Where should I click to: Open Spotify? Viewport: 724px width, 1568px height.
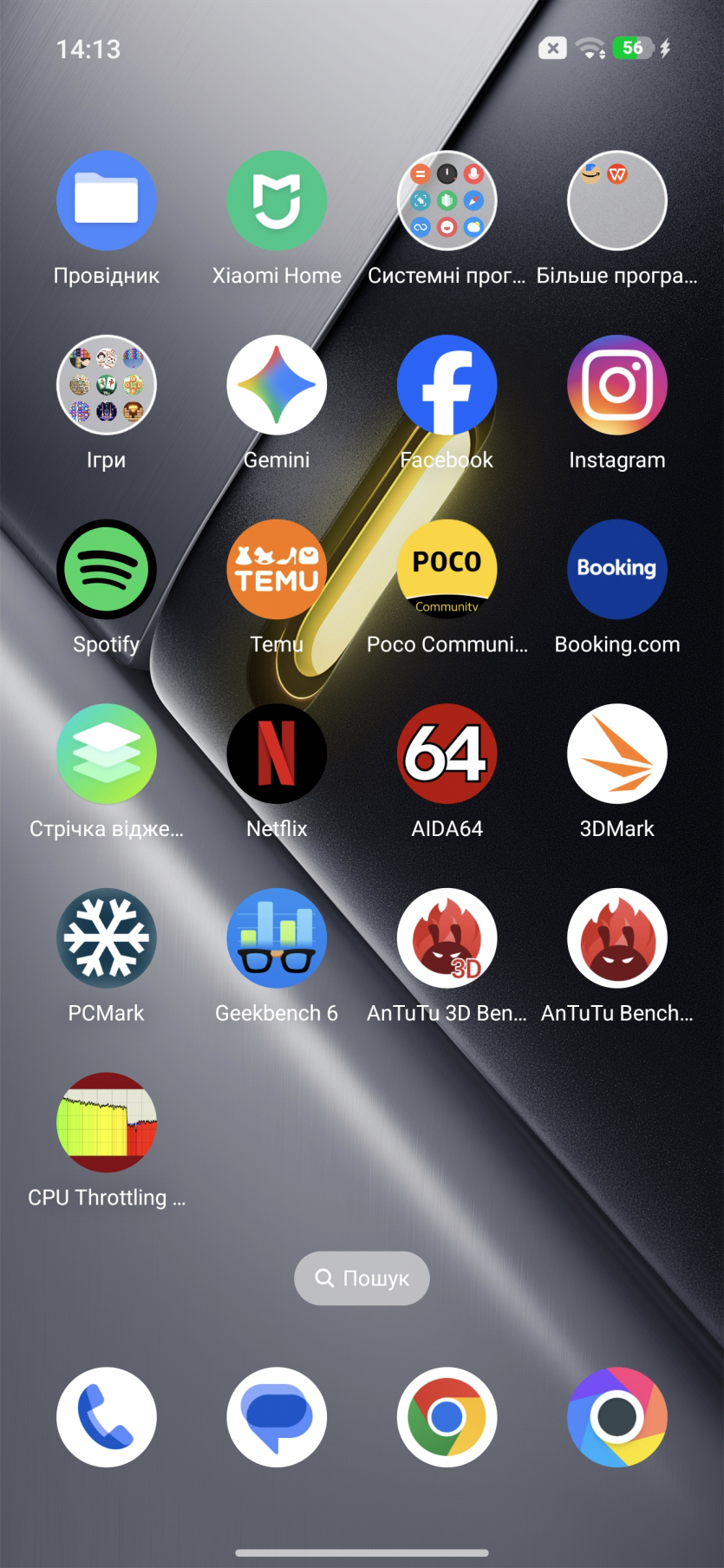click(x=107, y=570)
